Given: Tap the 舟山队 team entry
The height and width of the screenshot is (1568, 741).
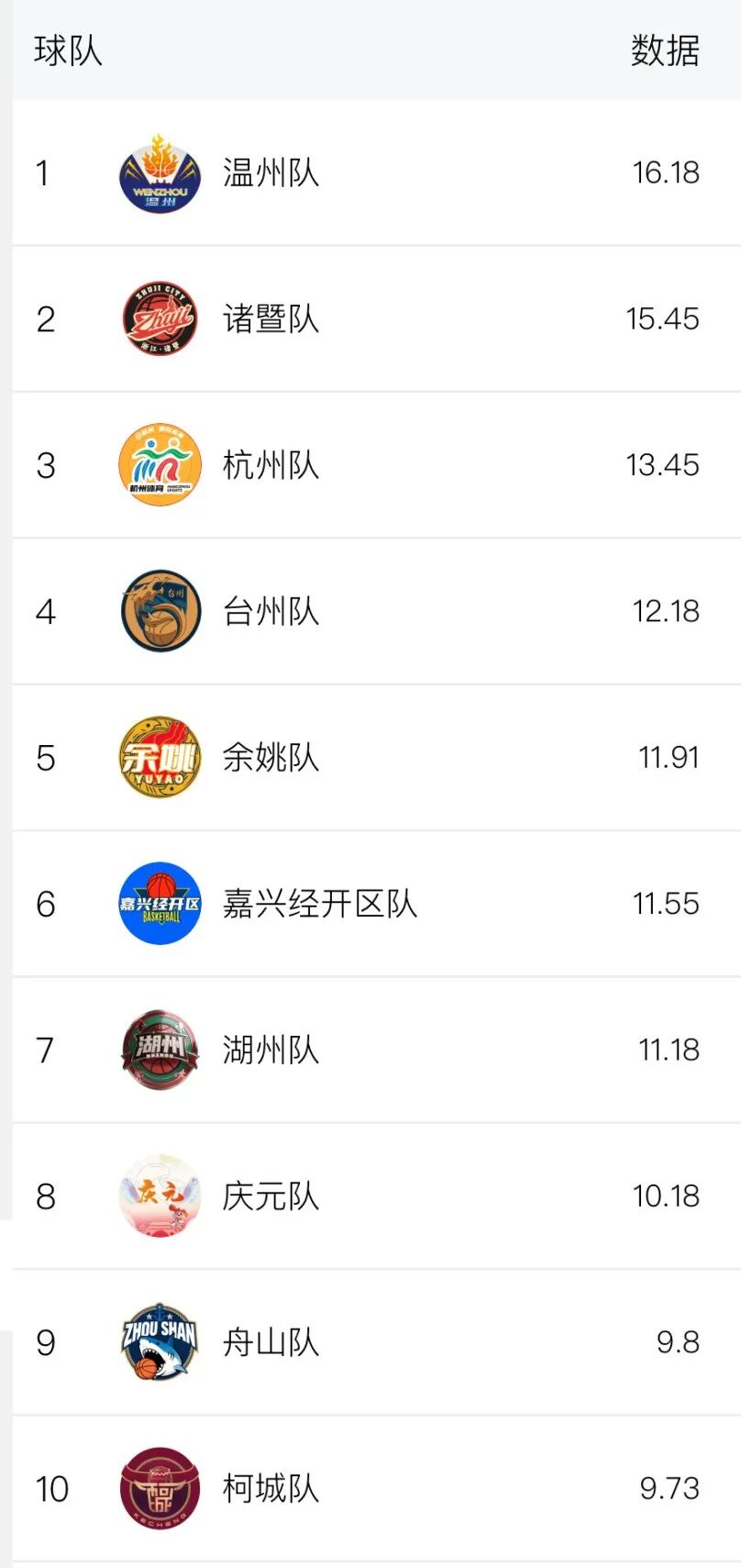Looking at the screenshot, I should 271,1342.
